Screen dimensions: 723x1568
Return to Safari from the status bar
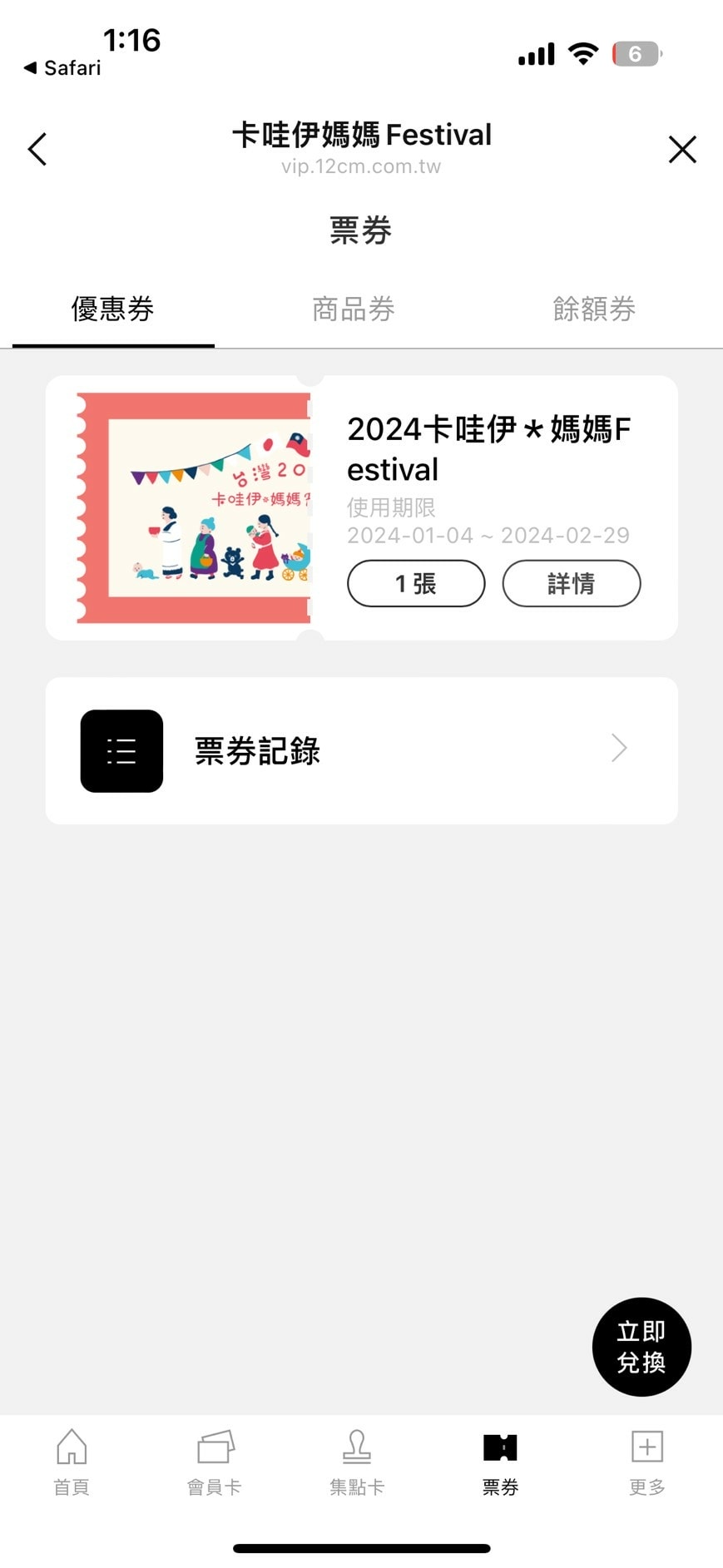click(62, 68)
